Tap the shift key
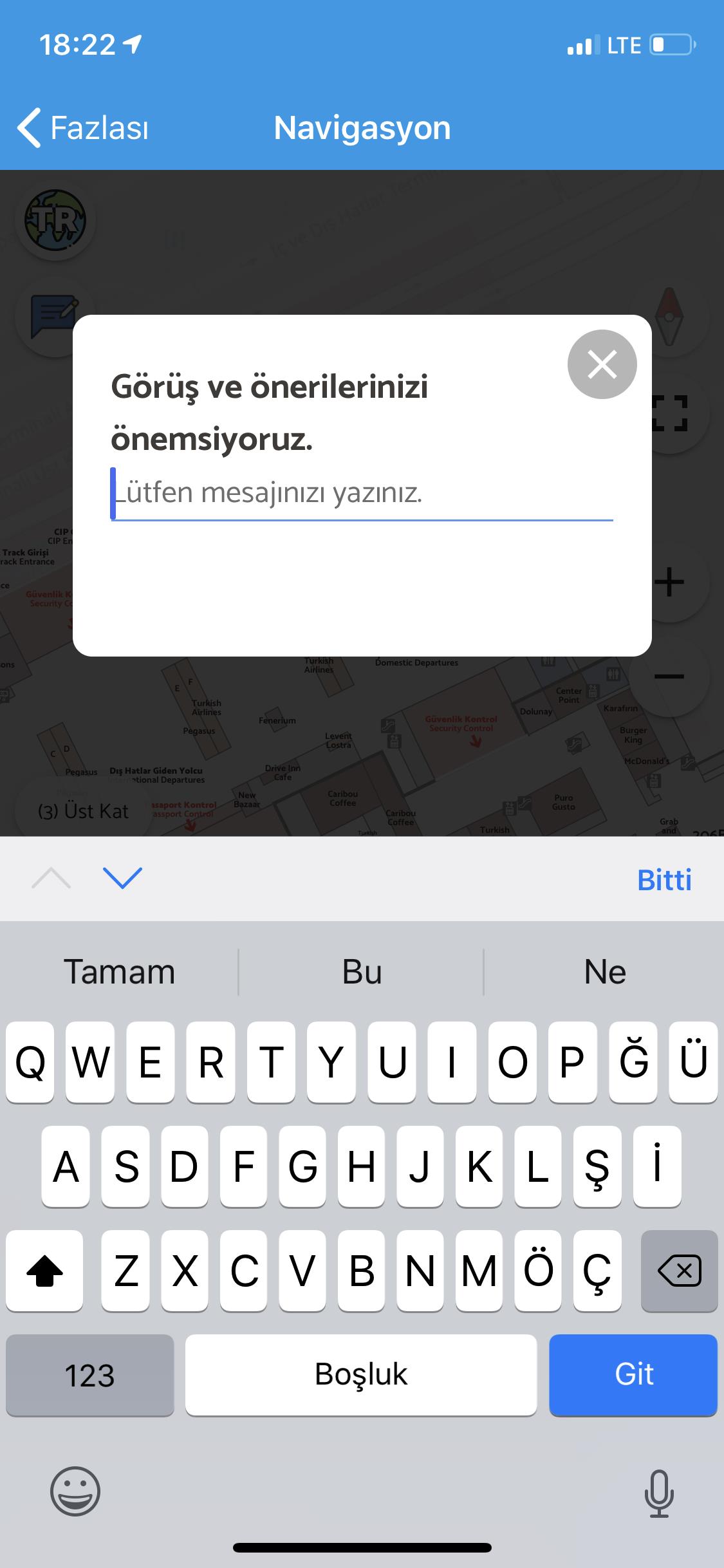 [44, 1271]
